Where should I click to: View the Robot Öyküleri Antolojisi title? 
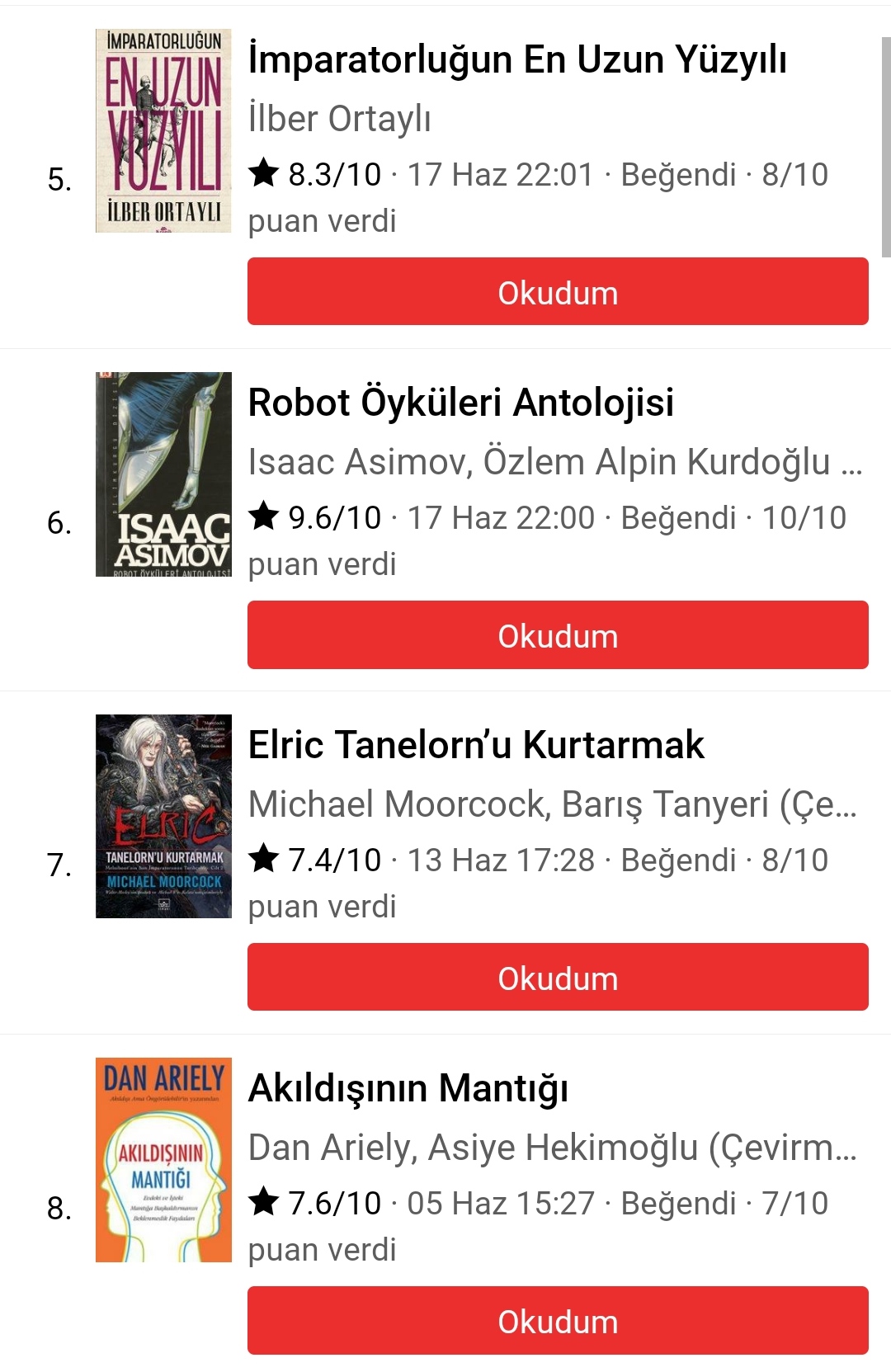(461, 403)
